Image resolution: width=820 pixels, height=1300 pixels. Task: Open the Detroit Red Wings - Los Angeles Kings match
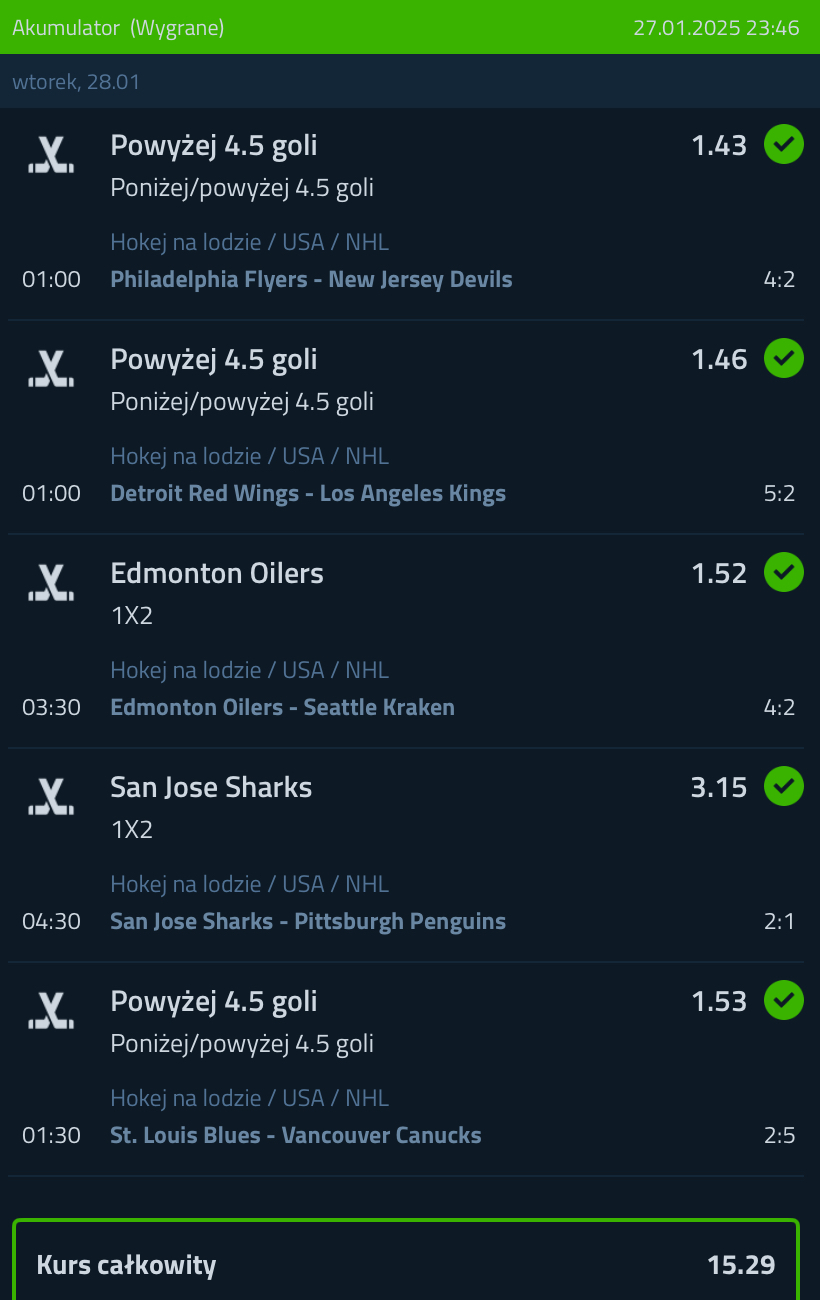308,493
